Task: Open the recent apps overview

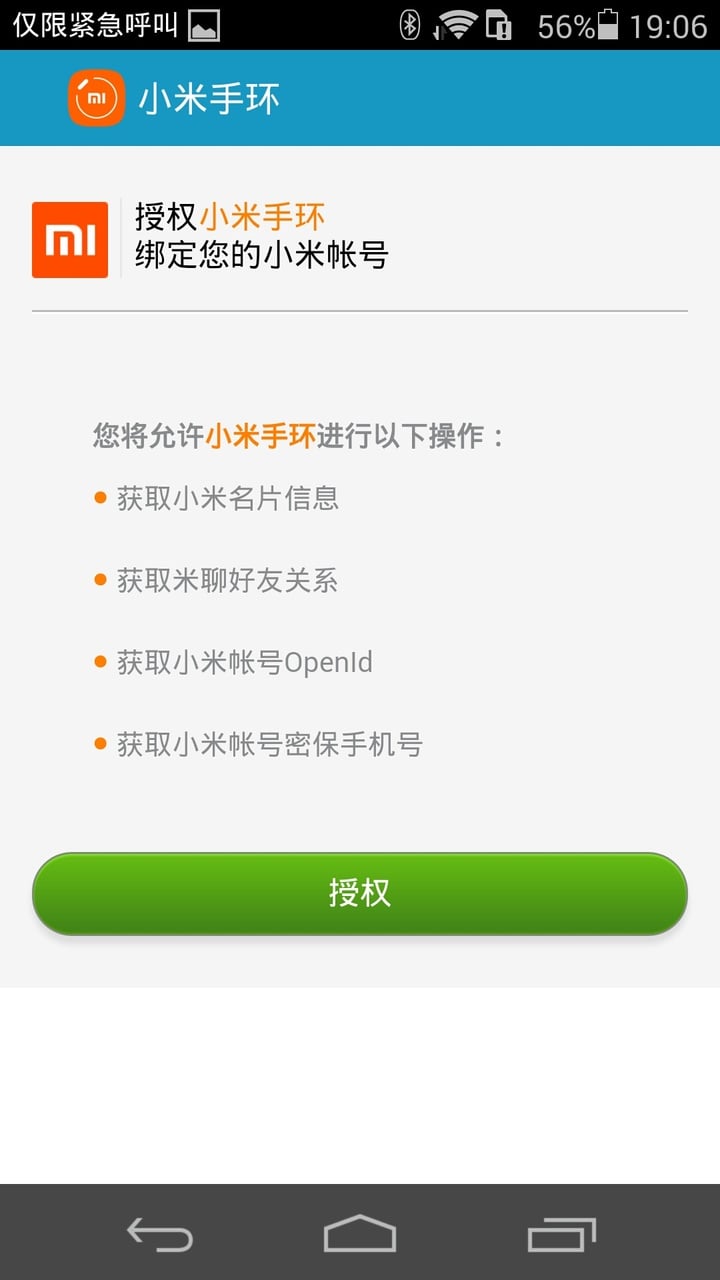Action: (561, 1234)
